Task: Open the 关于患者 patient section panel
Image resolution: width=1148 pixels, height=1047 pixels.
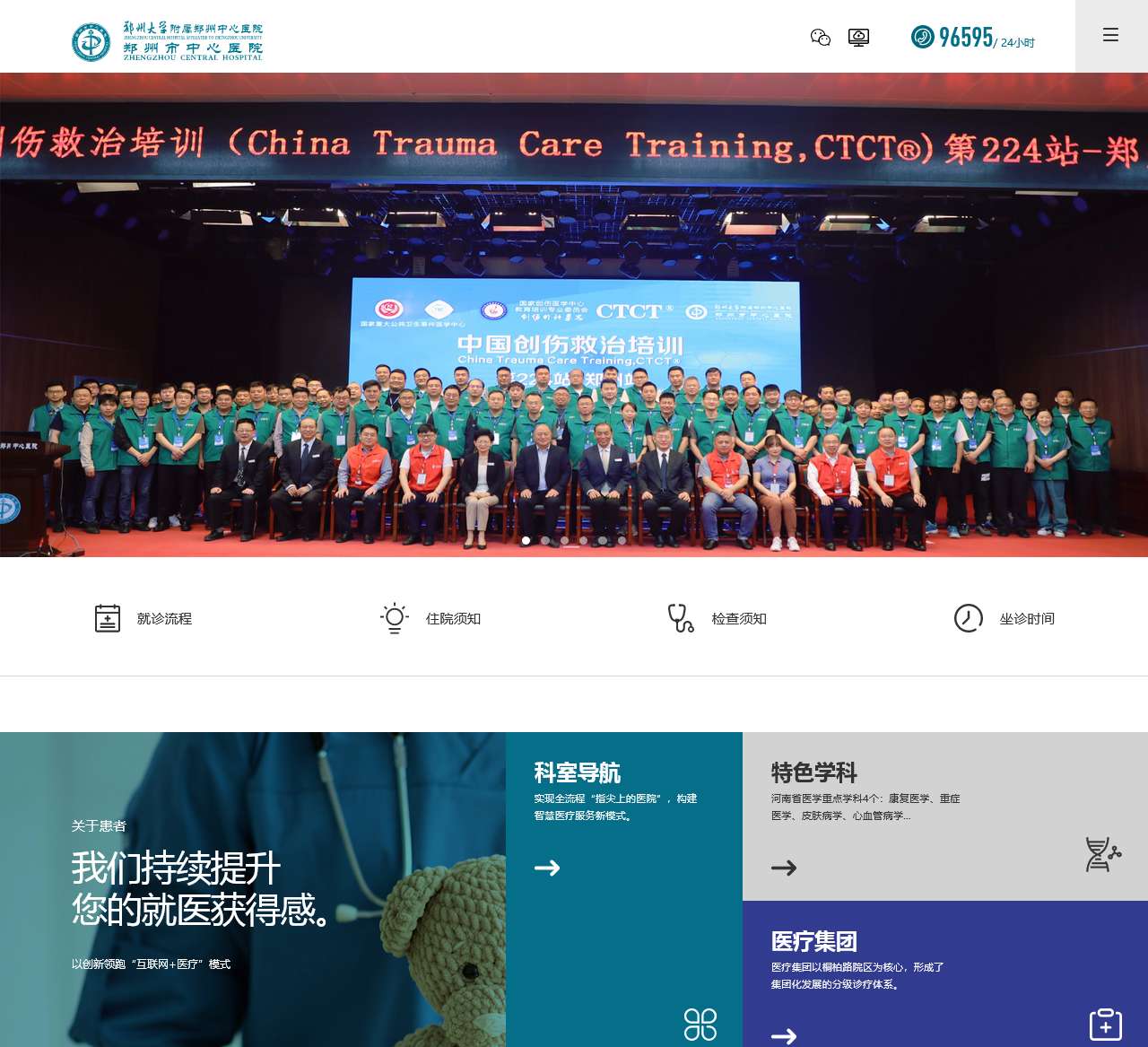Action: point(252,888)
